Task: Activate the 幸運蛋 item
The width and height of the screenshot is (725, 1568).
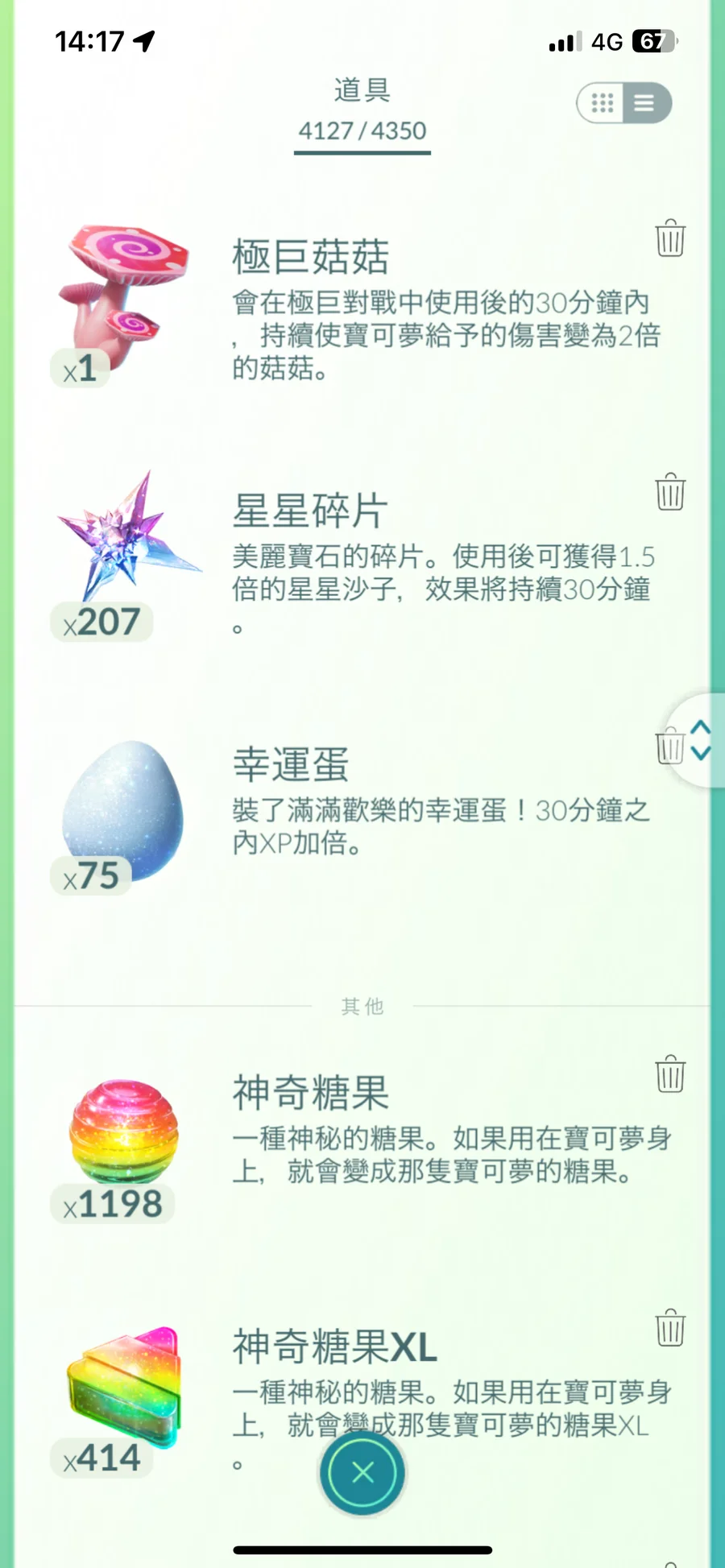Action: tap(122, 809)
